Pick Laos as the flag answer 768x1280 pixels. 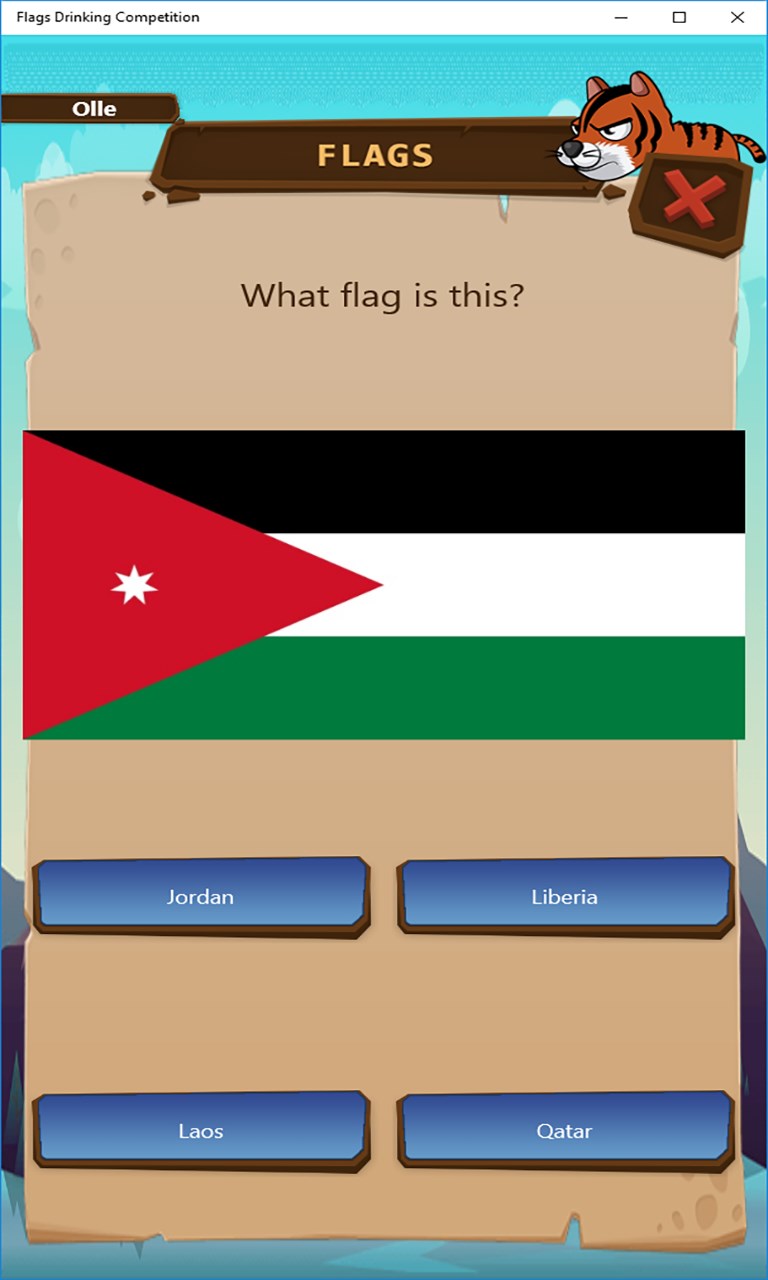click(201, 1130)
